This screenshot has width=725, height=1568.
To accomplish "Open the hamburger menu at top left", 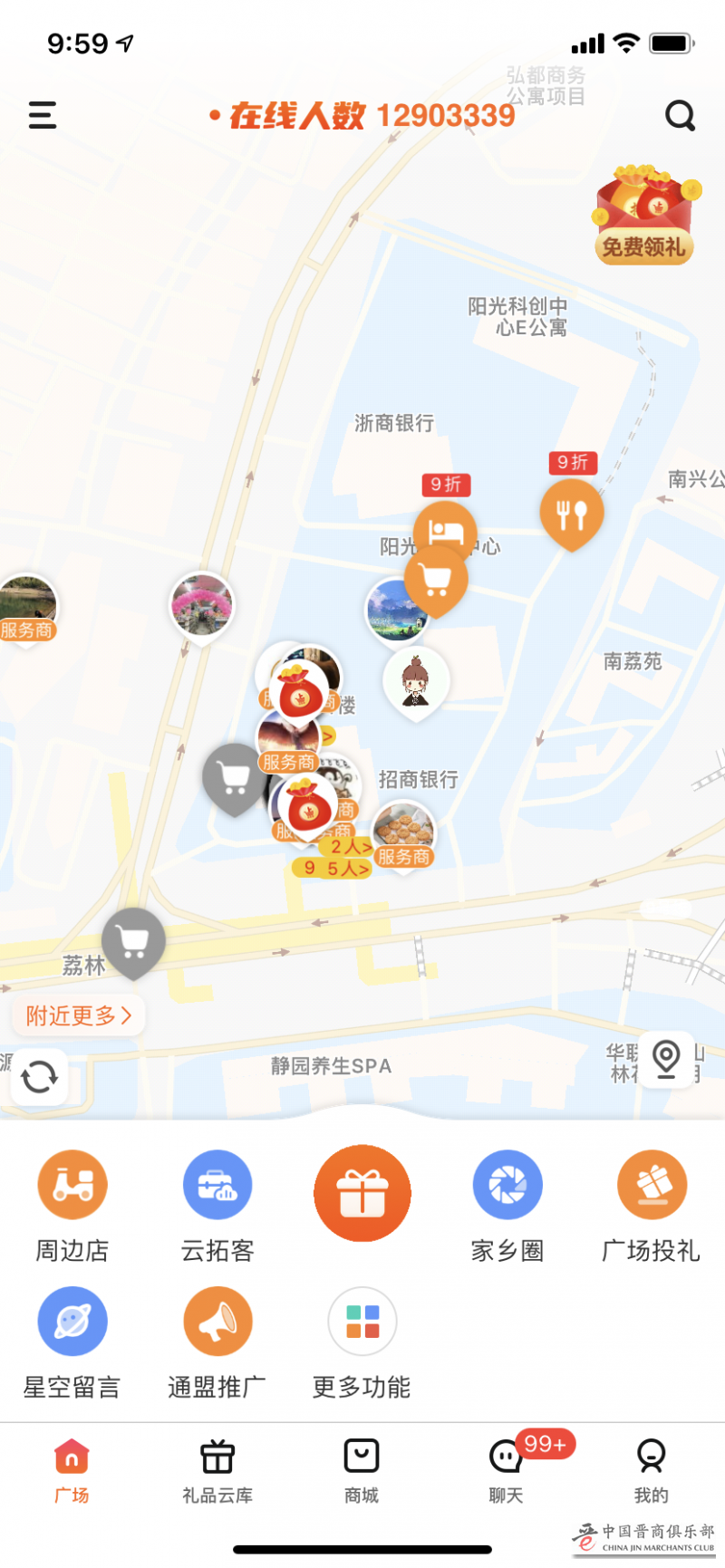I will click(42, 116).
